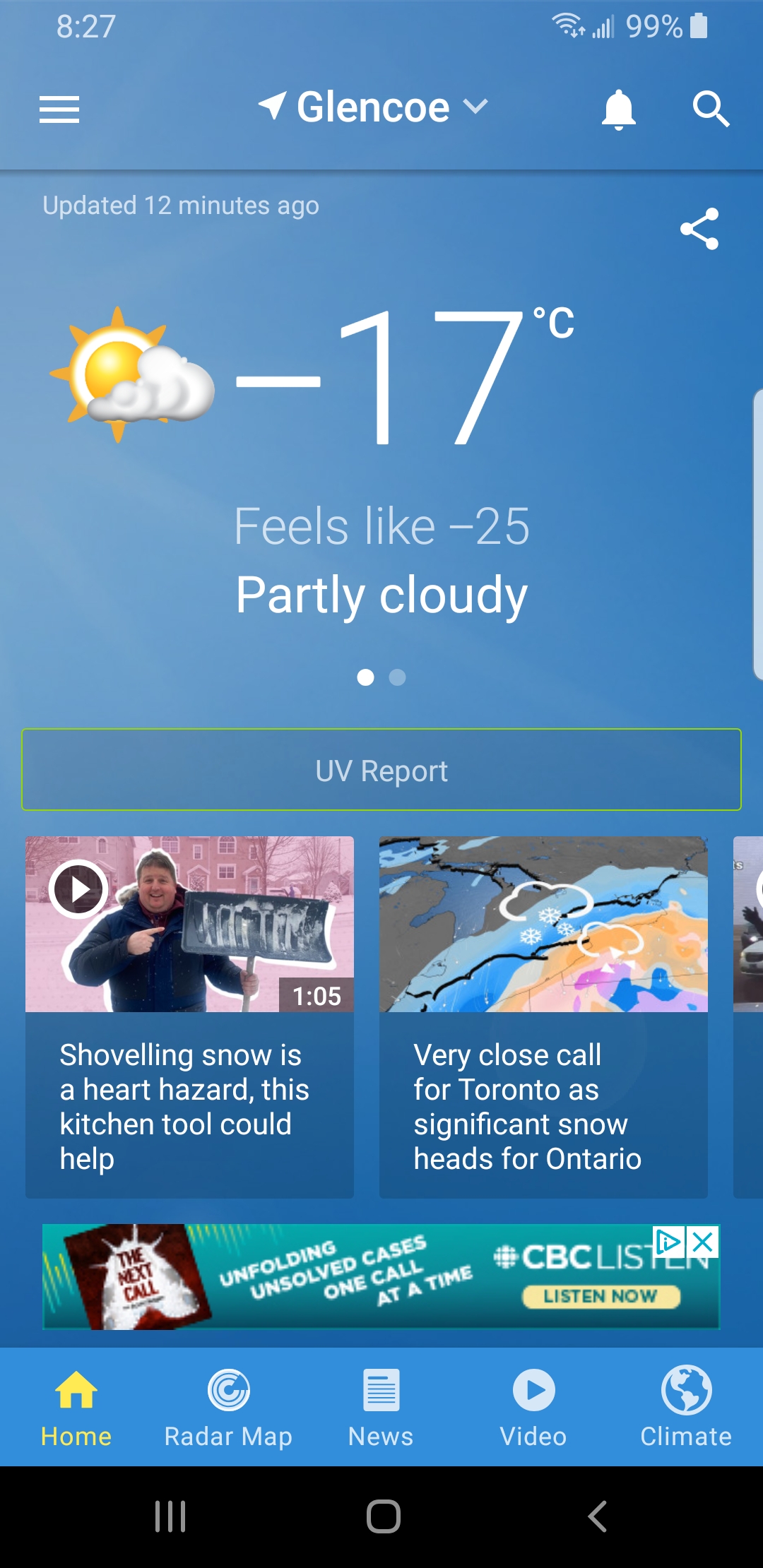Switch to the News tab
Screen dimensions: 763x1568
381,1407
